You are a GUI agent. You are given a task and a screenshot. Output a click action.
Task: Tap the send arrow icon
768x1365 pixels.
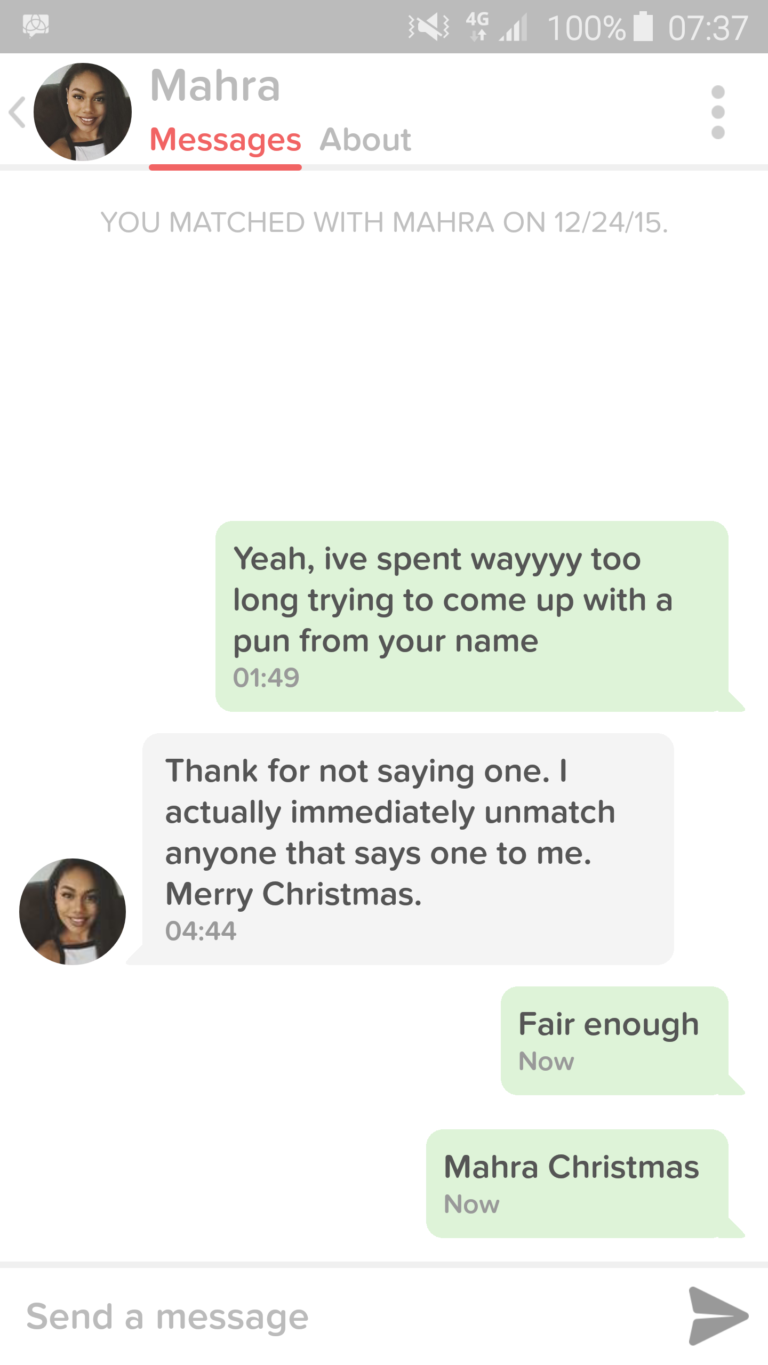click(717, 1316)
